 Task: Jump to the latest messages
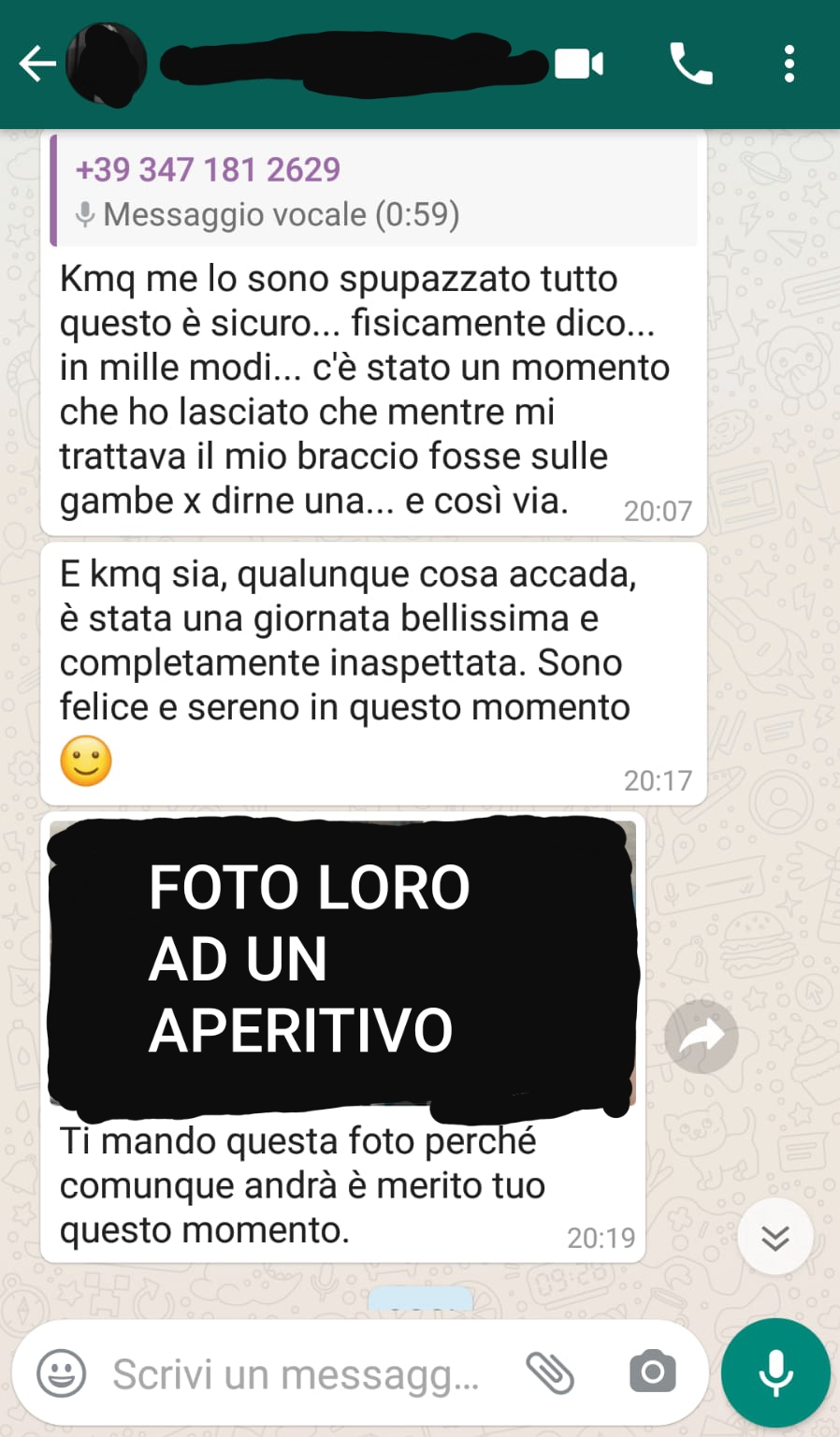[x=775, y=1237]
